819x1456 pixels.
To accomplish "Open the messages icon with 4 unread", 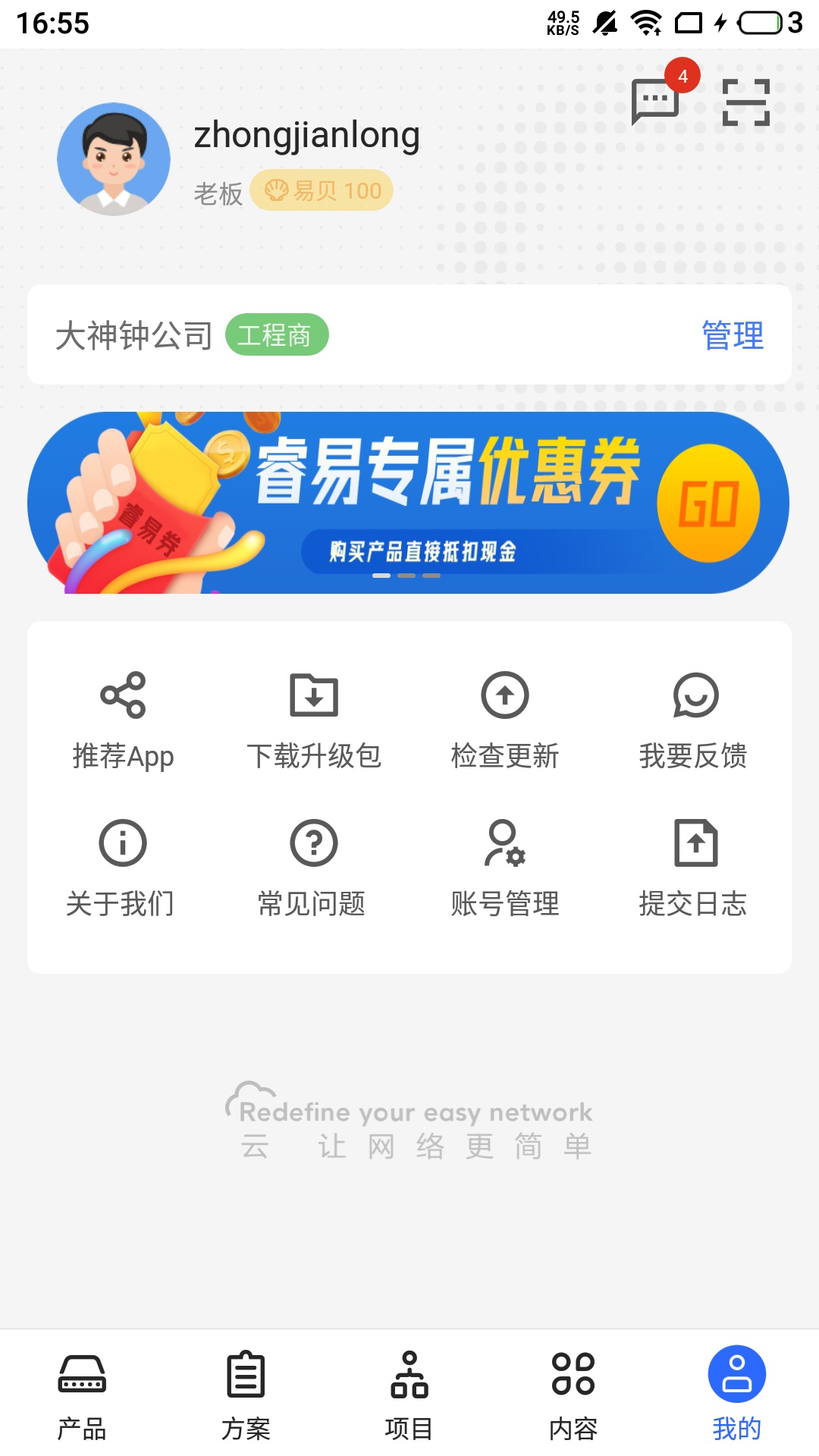I will click(x=656, y=101).
